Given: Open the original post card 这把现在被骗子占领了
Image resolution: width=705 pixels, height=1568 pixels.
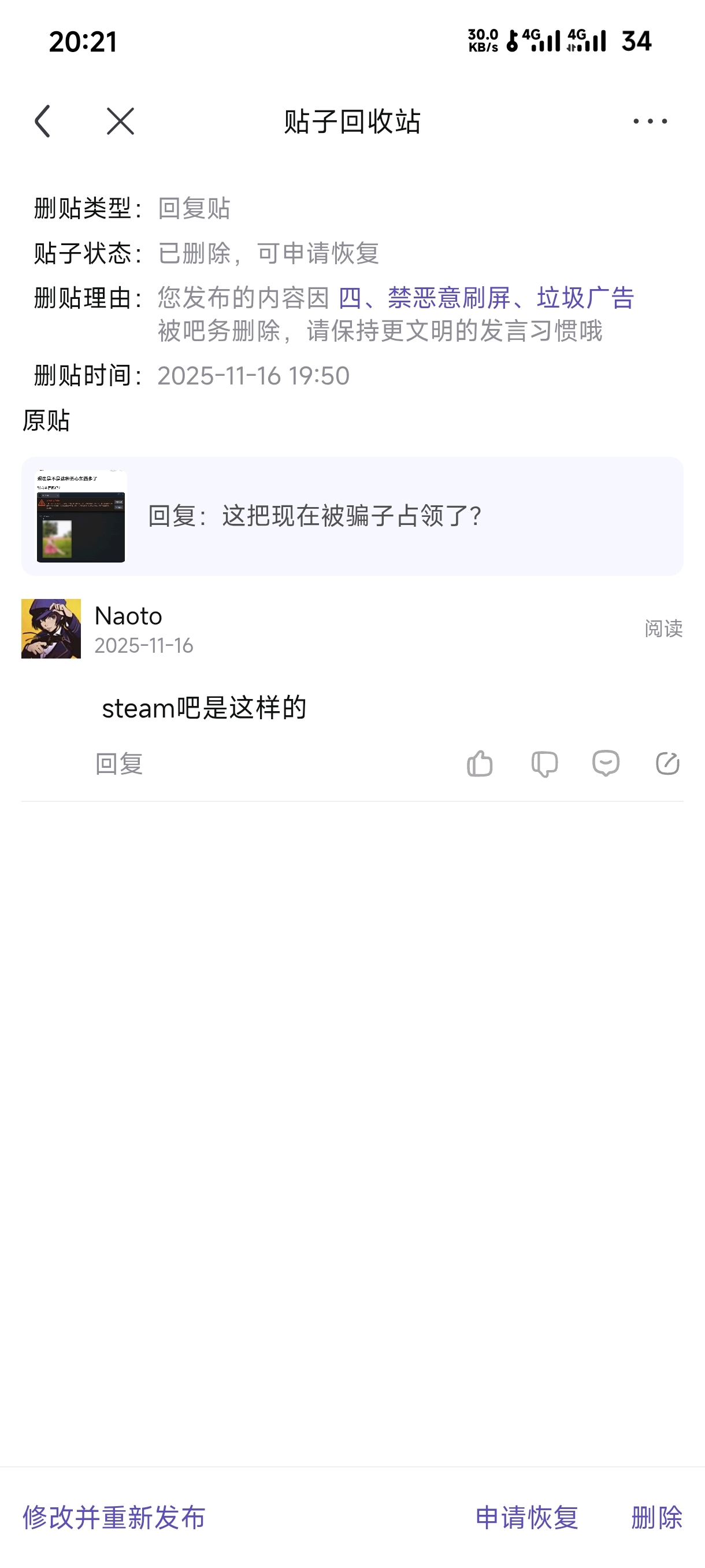Looking at the screenshot, I should tap(351, 516).
